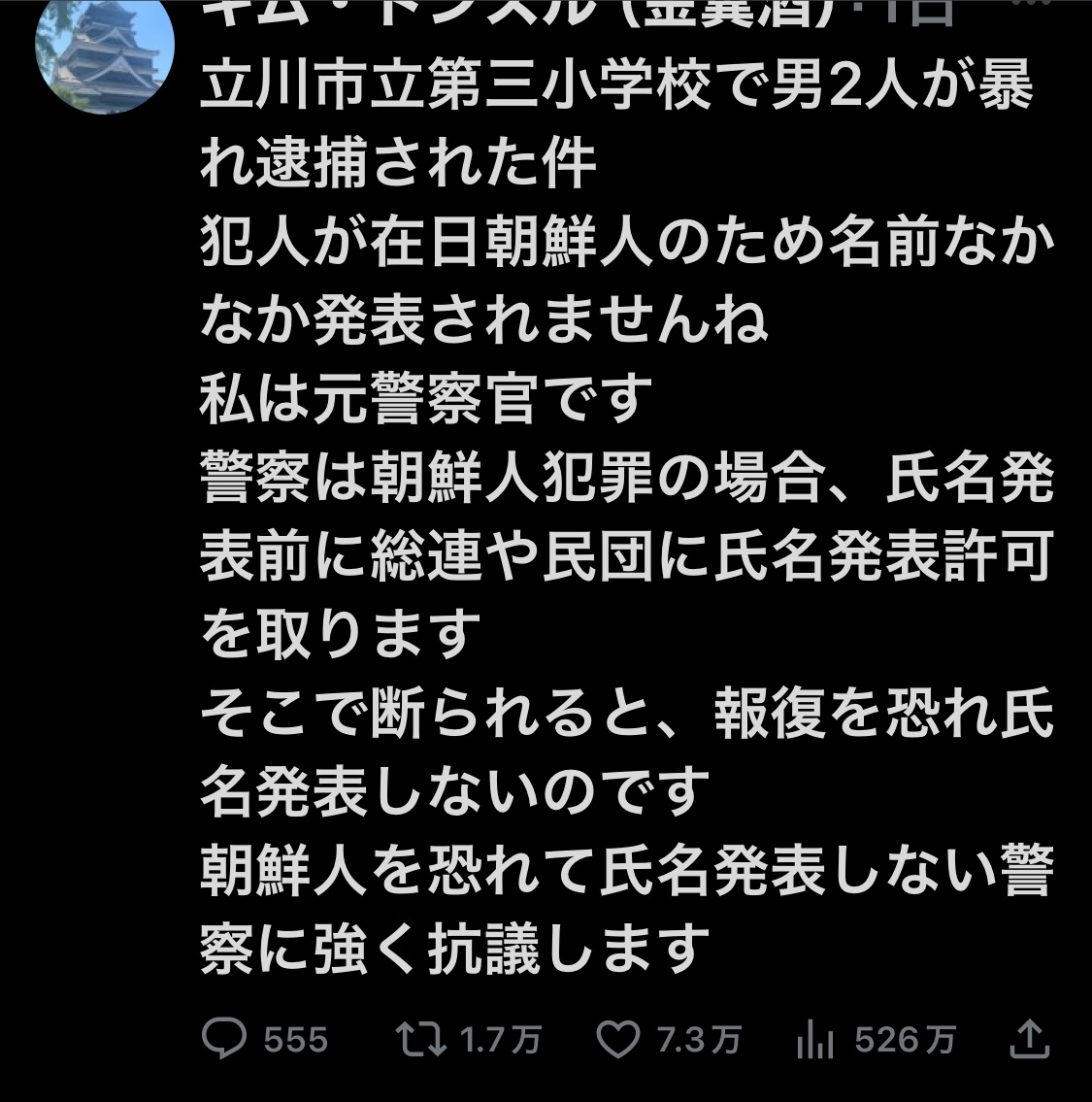Reply to the tweet with 555 comments
Screen dimensions: 1092x1102
pyautogui.click(x=226, y=1041)
